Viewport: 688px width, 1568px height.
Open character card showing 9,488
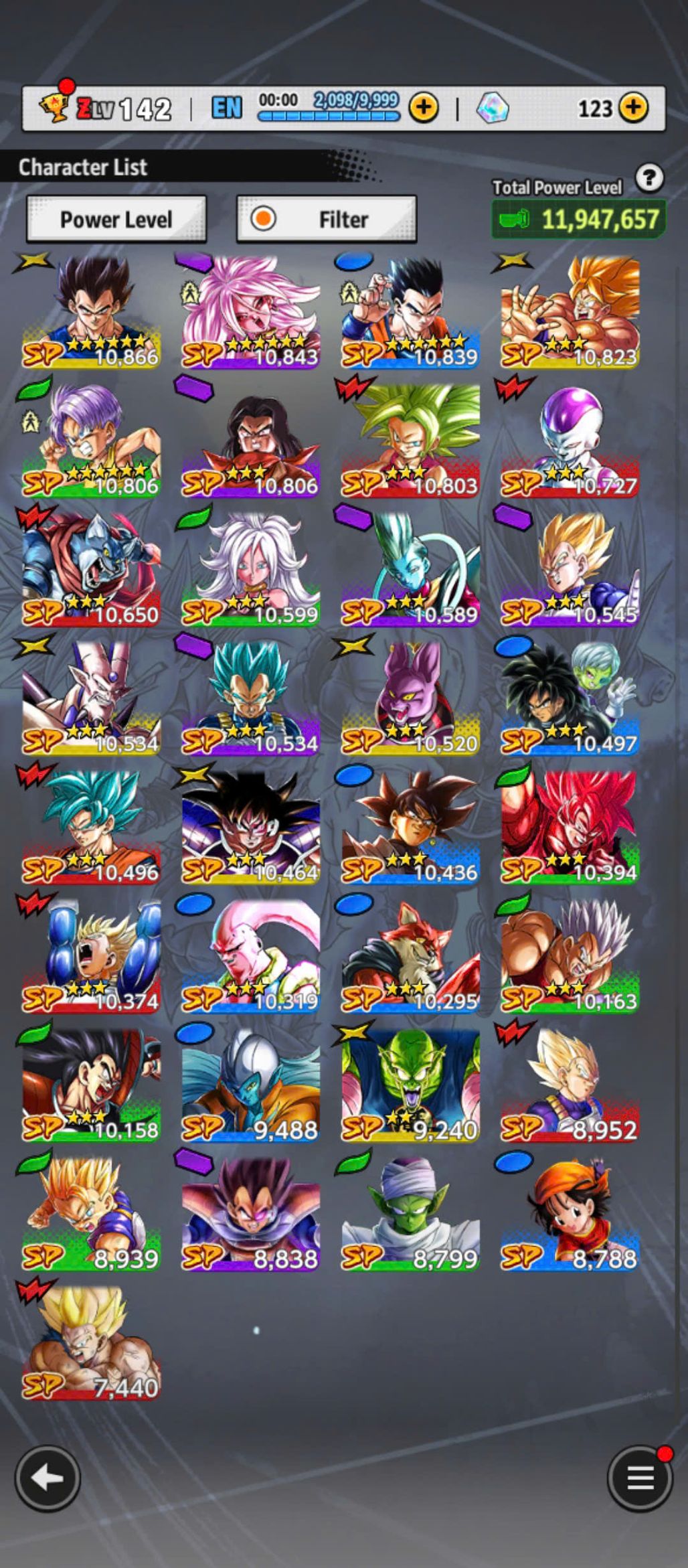pyautogui.click(x=250, y=1085)
